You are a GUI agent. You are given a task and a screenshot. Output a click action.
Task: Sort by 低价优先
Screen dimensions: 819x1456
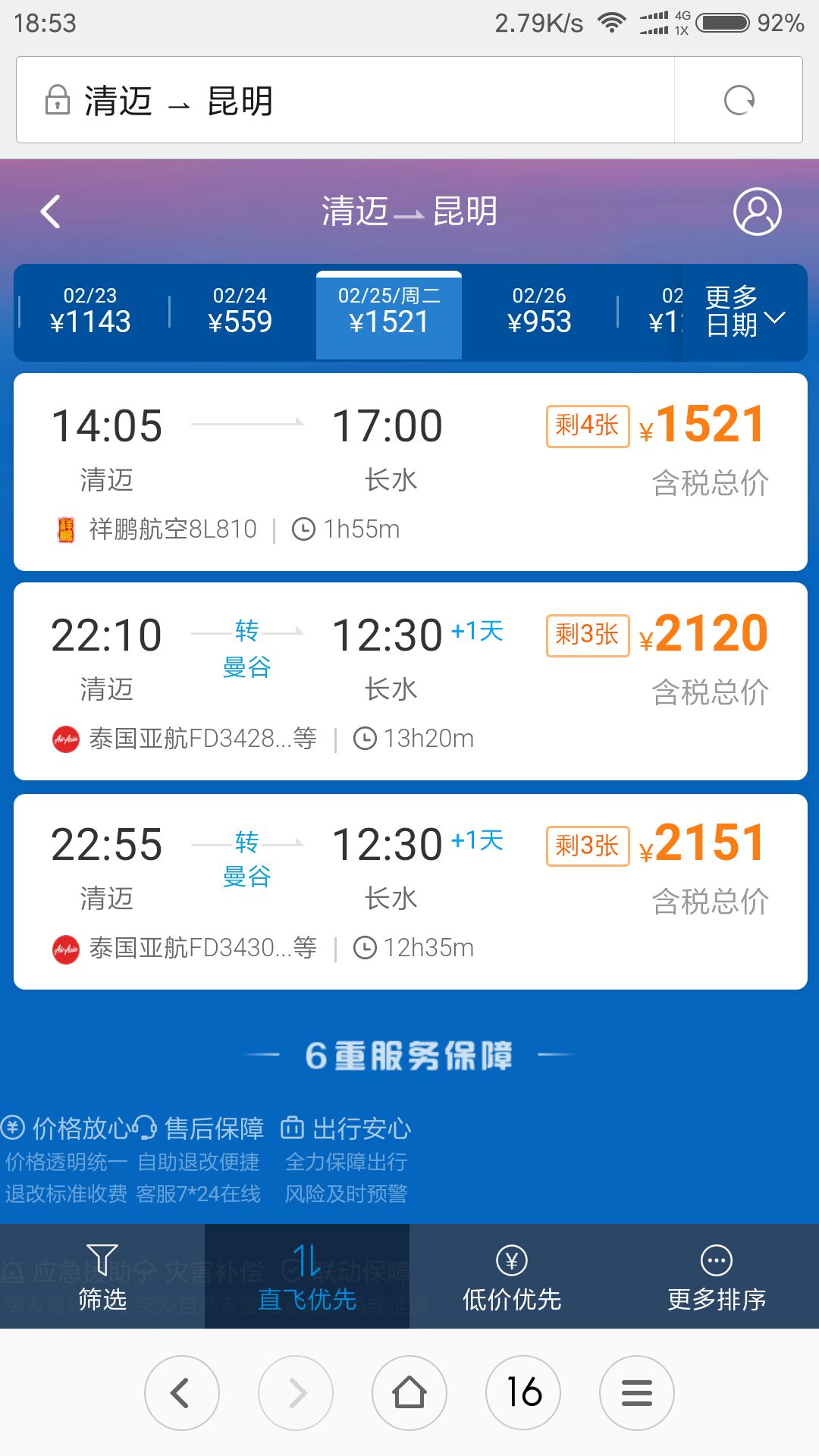(512, 1276)
